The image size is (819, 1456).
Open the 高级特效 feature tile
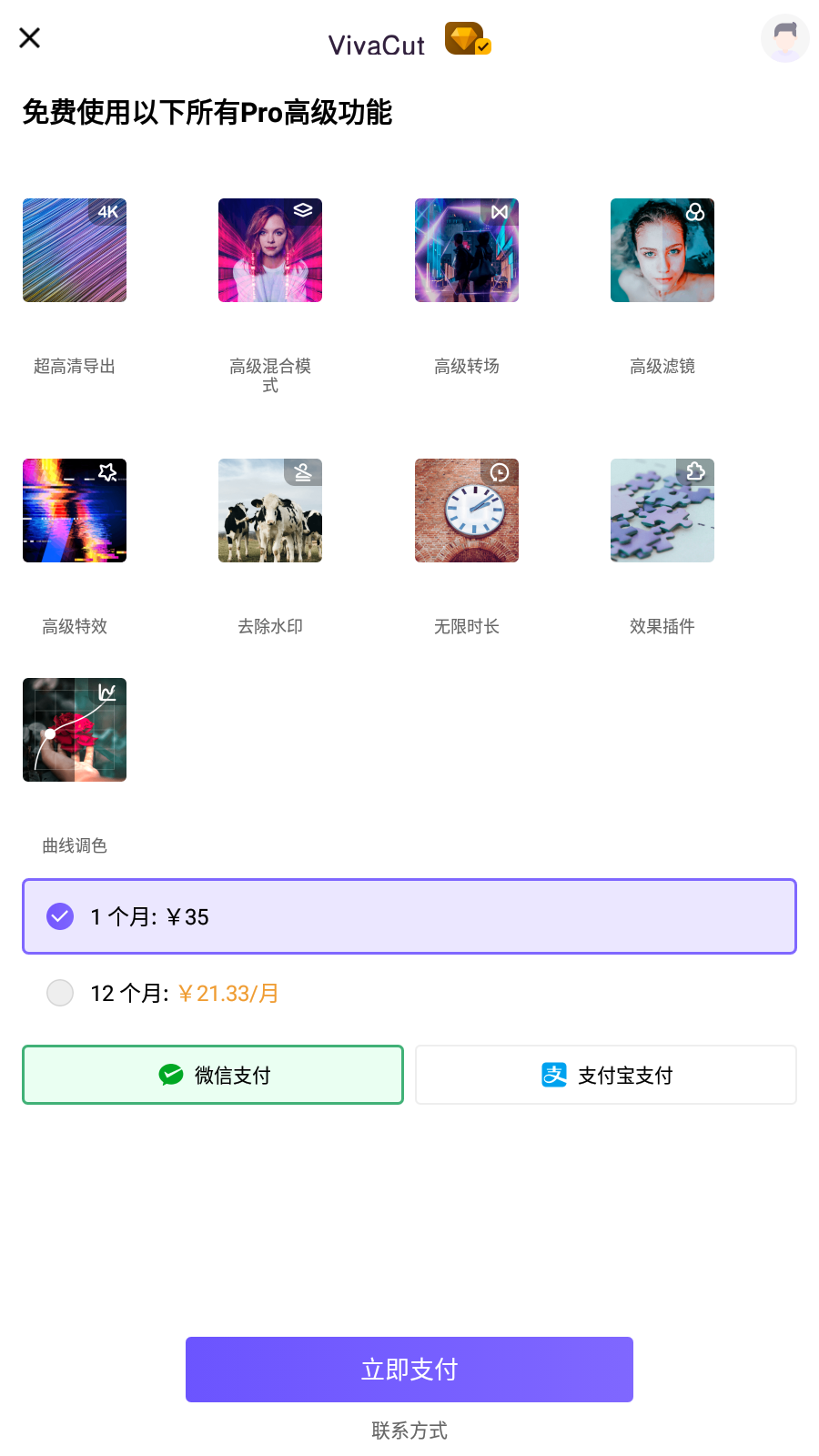coord(75,511)
